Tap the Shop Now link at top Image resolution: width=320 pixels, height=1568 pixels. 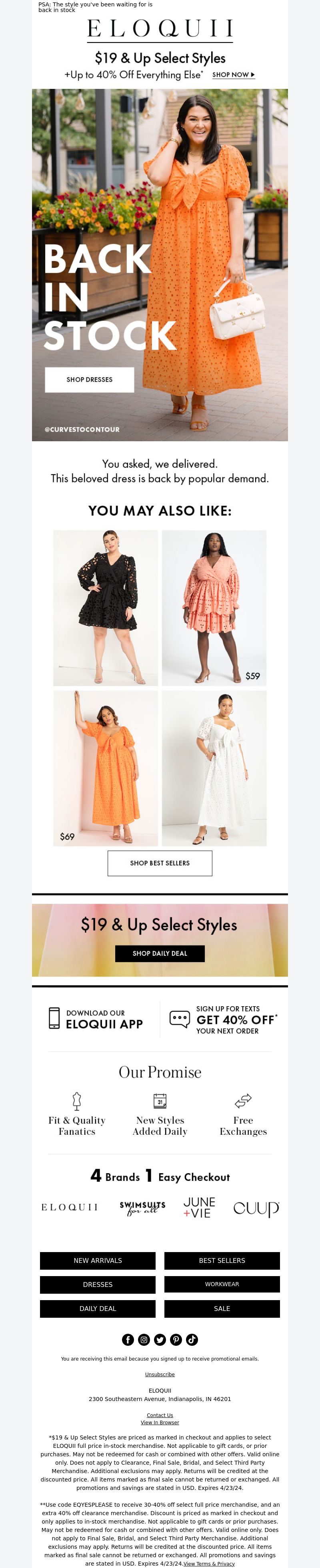[x=233, y=75]
